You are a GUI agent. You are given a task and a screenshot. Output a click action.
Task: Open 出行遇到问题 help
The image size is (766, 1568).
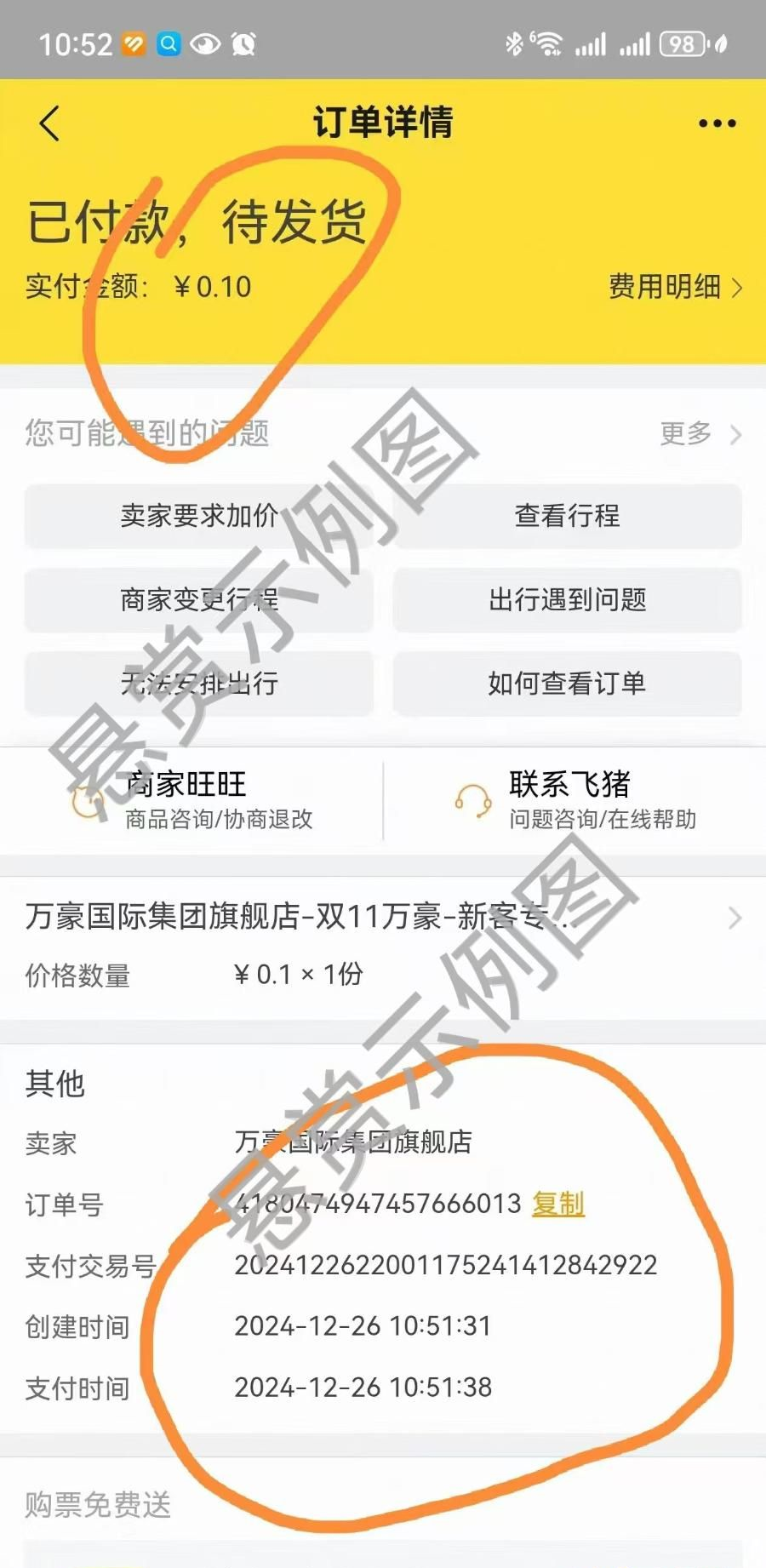567,599
